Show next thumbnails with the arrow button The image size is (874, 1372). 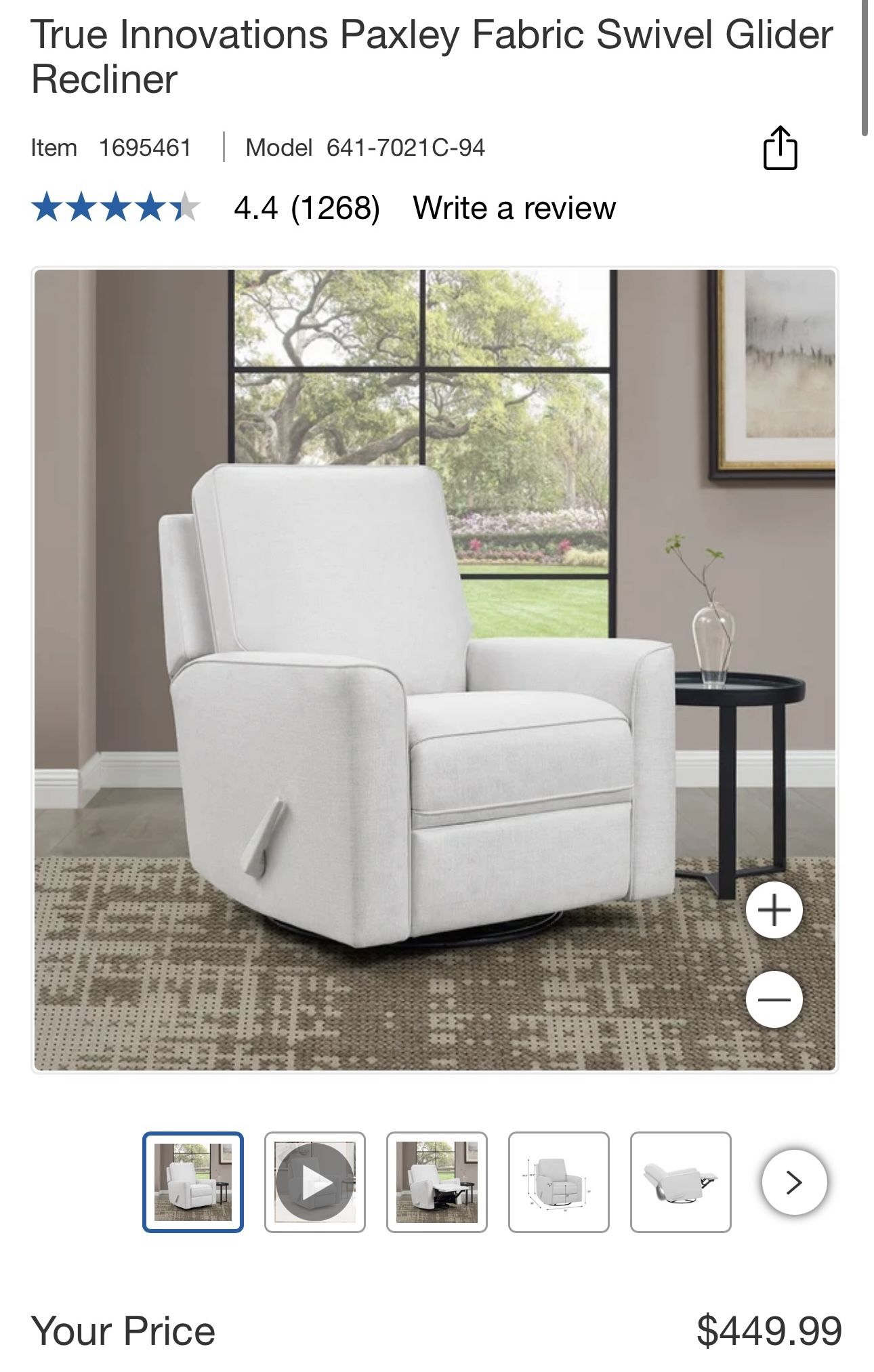click(794, 1182)
